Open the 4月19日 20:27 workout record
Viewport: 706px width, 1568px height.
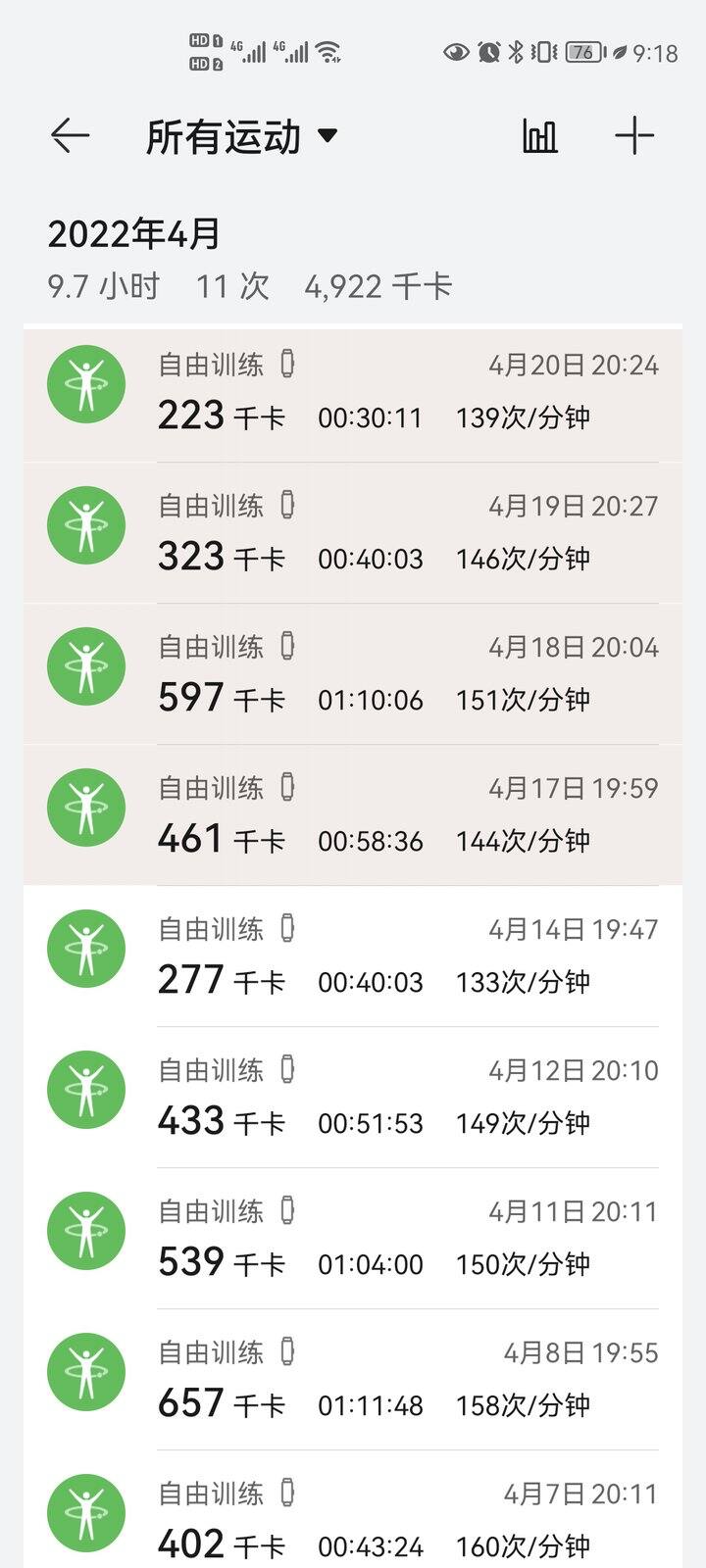click(x=353, y=533)
